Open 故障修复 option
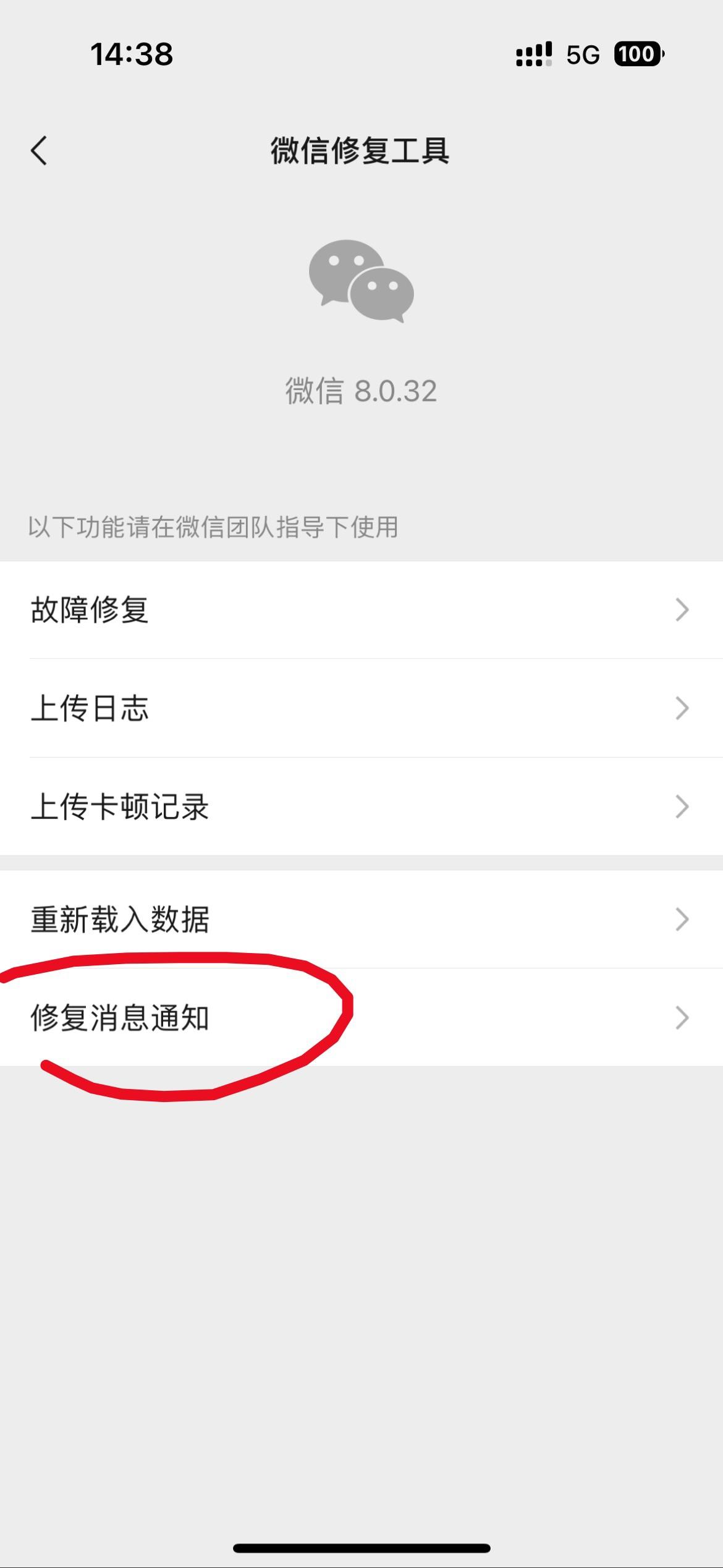Image resolution: width=723 pixels, height=1568 pixels. tap(361, 610)
